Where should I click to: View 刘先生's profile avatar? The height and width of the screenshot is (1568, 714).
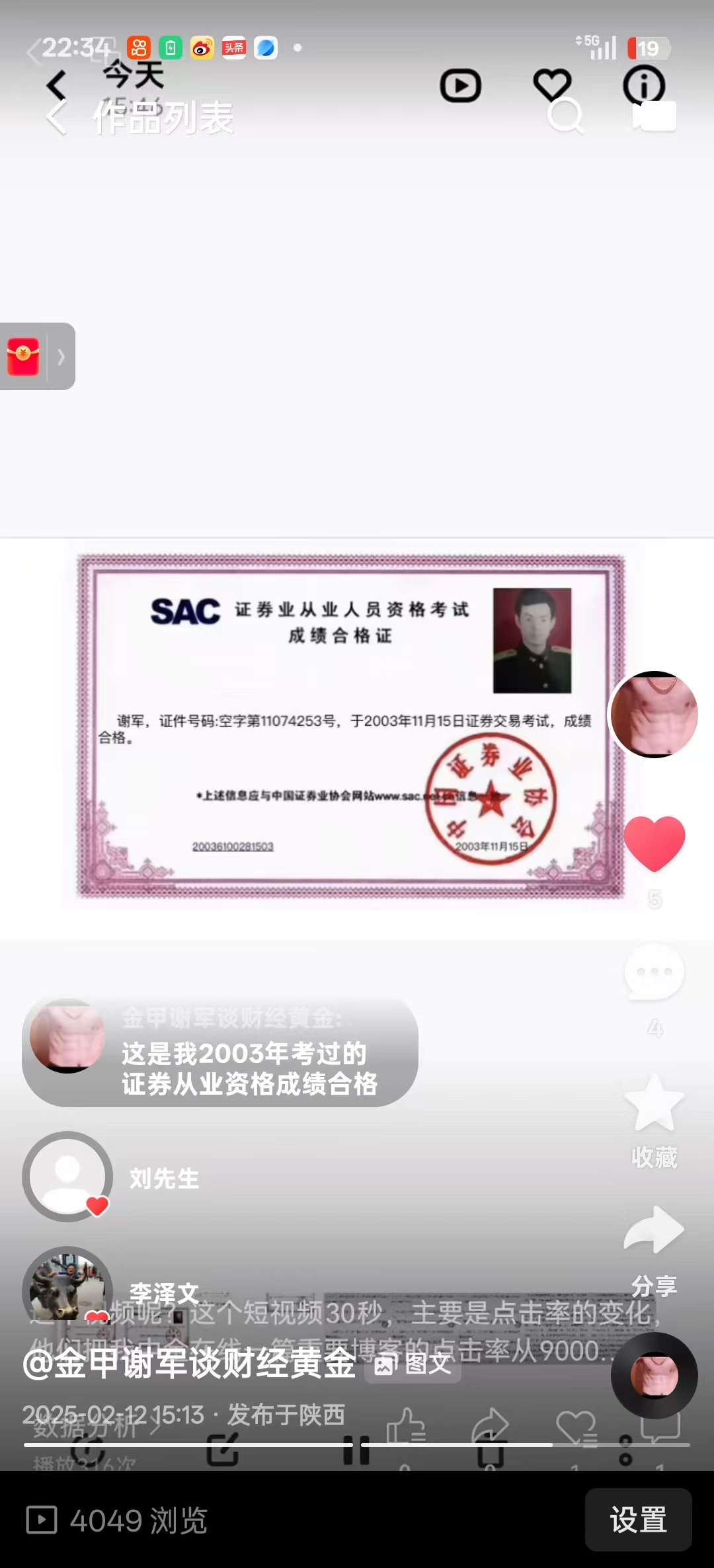coord(67,1175)
